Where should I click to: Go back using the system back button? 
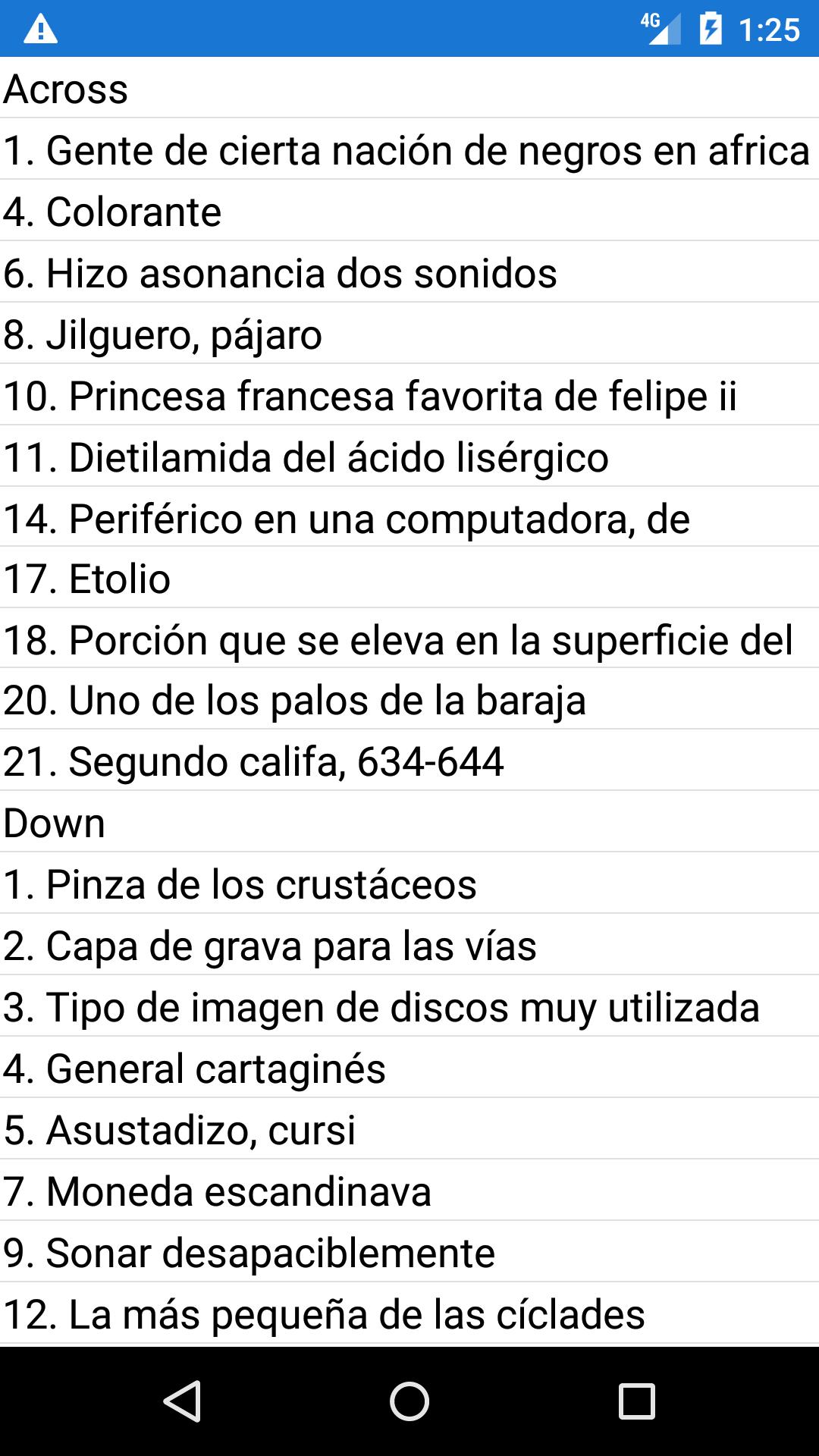tap(182, 1401)
